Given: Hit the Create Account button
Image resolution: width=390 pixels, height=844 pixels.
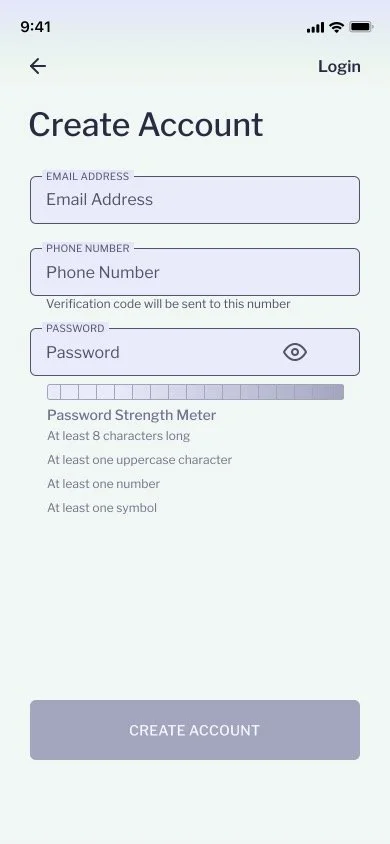Looking at the screenshot, I should click(x=195, y=730).
